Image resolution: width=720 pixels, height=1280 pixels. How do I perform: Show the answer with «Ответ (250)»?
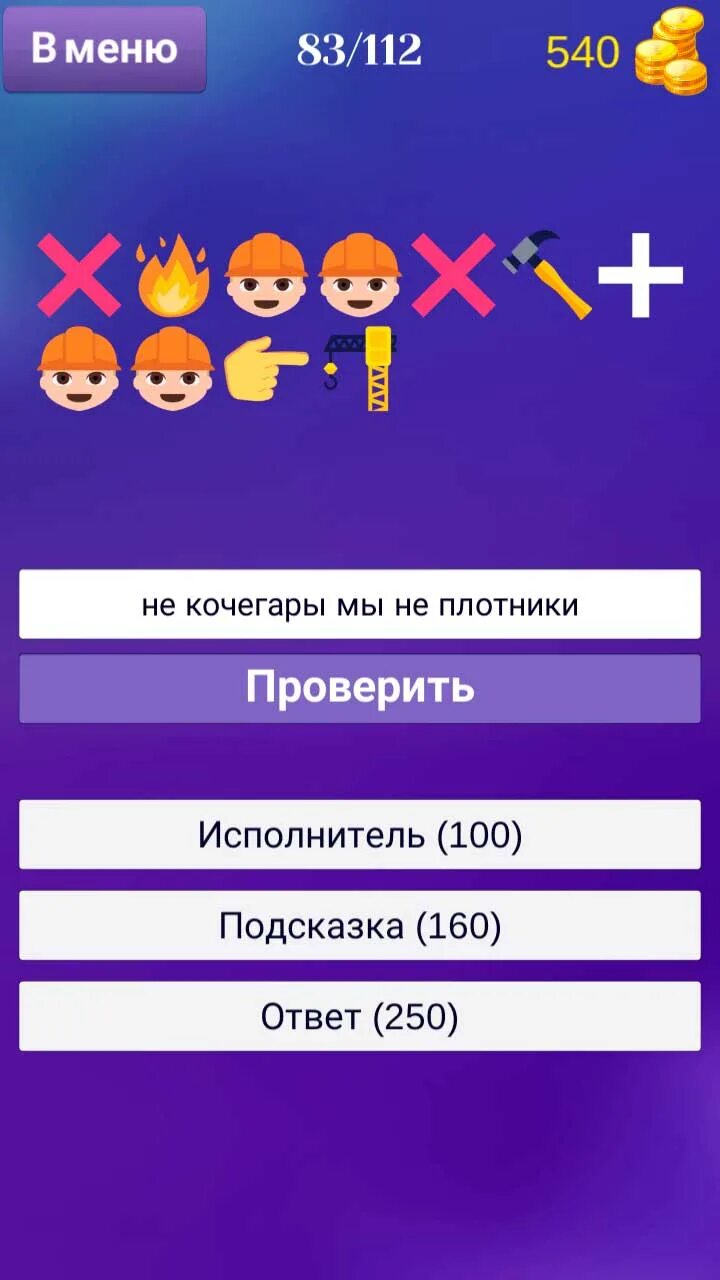(360, 1017)
